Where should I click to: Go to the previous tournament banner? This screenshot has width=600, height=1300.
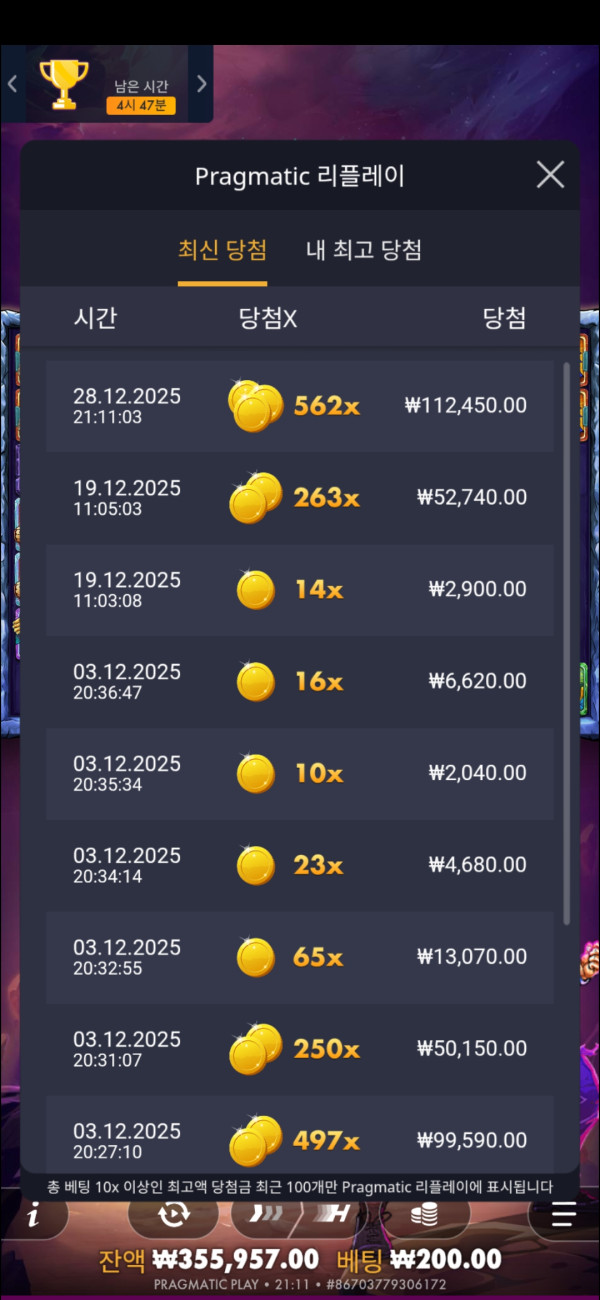point(13,84)
